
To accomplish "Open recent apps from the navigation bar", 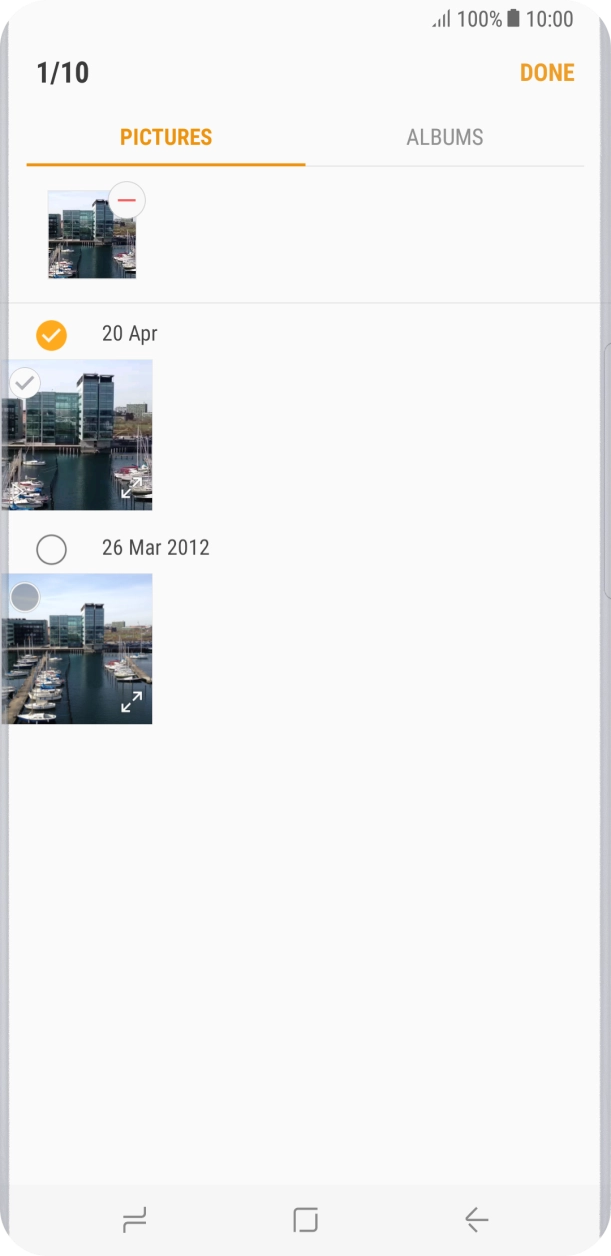I will click(134, 1219).
